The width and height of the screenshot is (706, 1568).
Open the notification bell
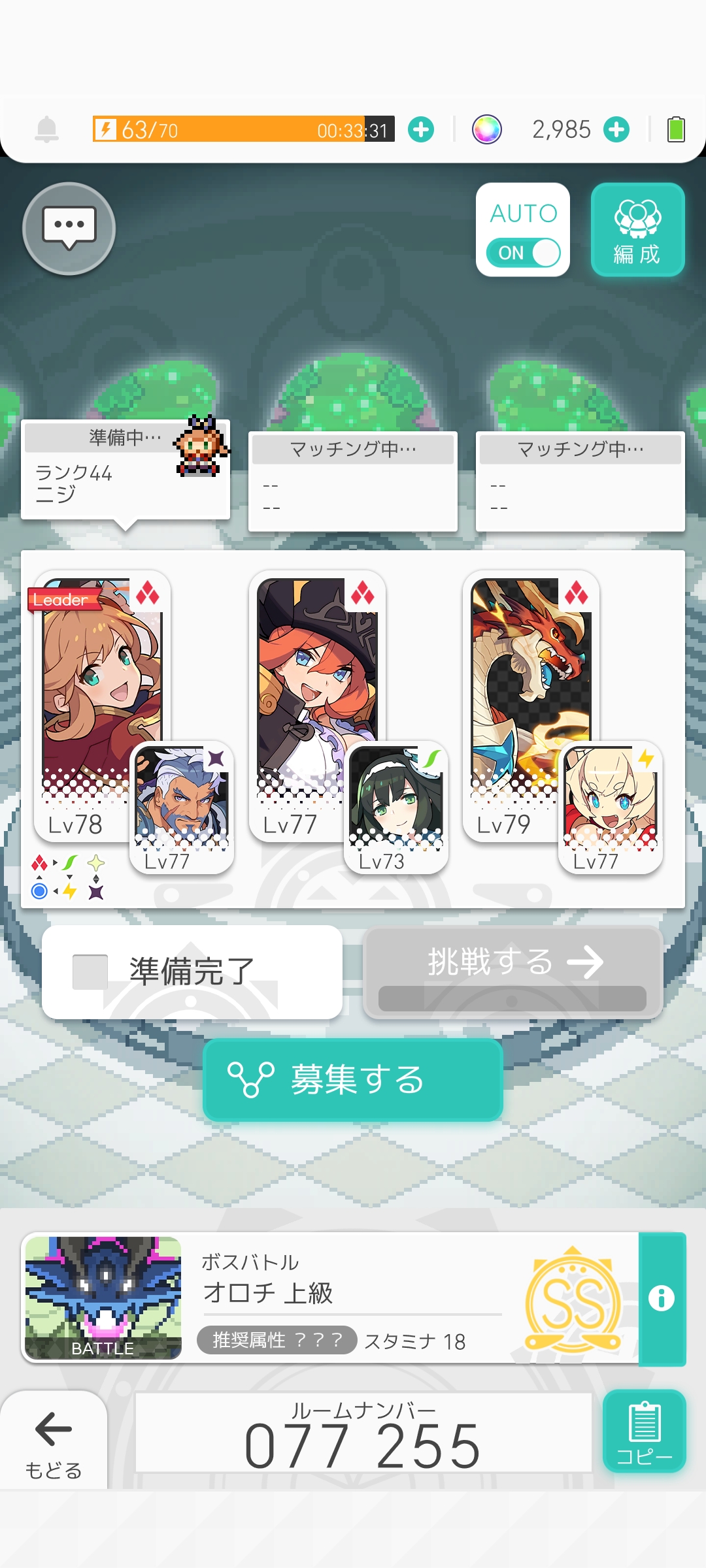tap(46, 129)
